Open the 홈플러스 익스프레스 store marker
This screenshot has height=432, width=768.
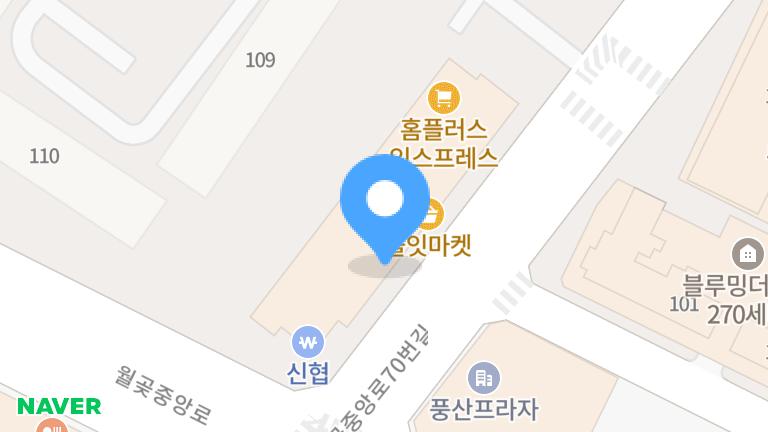(x=443, y=98)
